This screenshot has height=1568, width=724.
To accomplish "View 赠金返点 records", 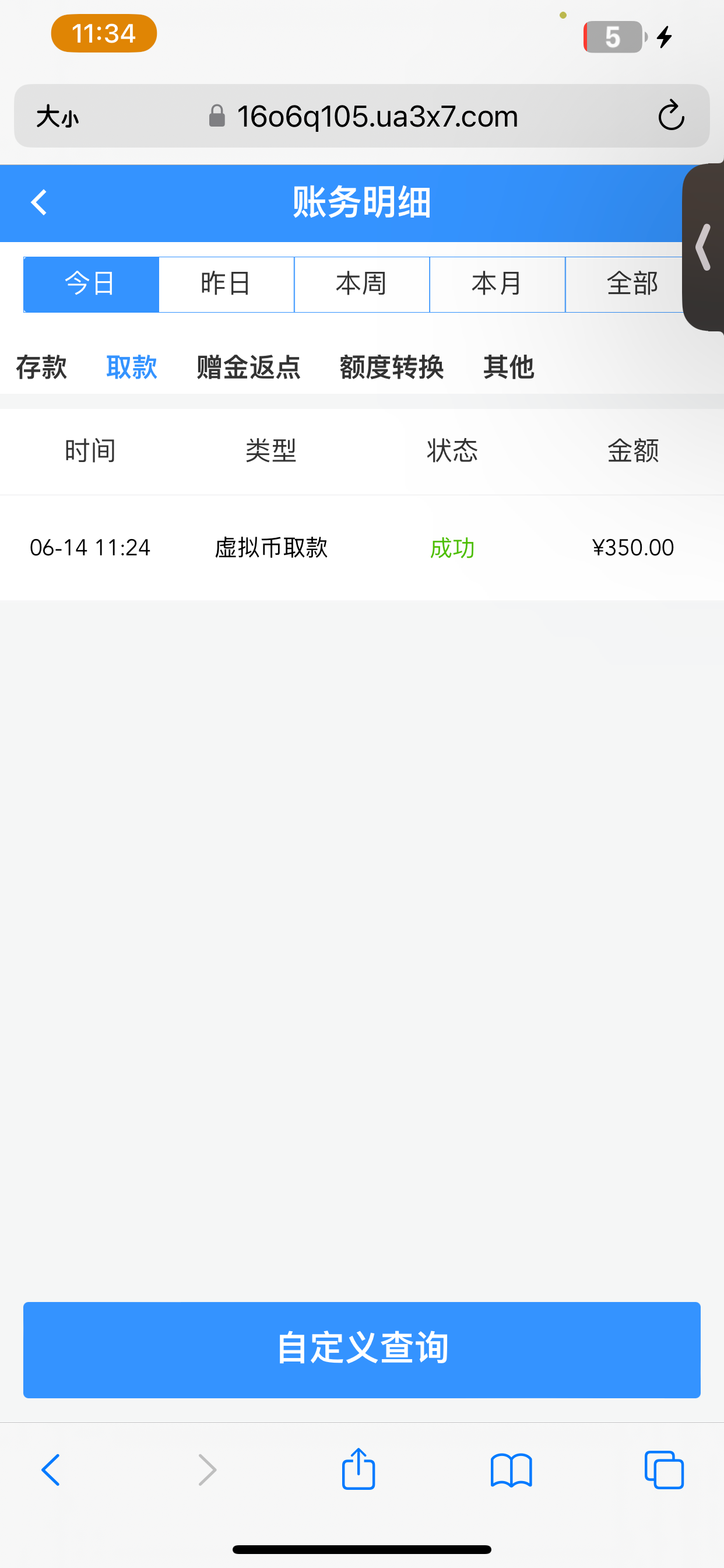I will [248, 367].
